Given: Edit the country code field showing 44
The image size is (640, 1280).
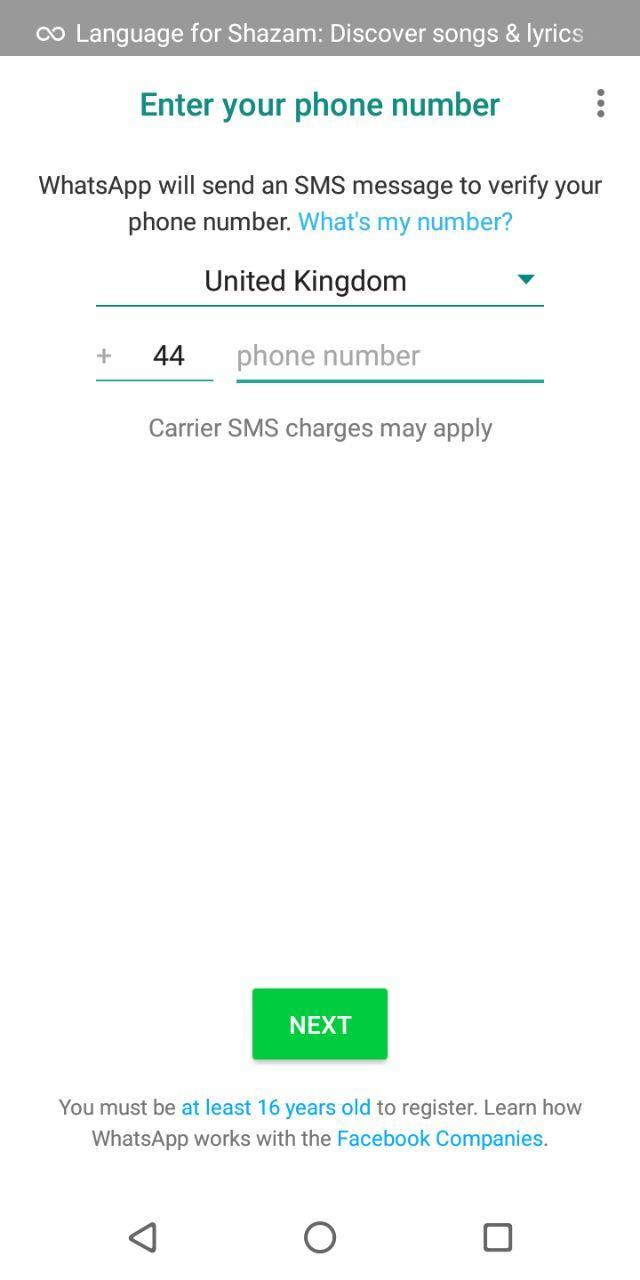Looking at the screenshot, I should 168,356.
